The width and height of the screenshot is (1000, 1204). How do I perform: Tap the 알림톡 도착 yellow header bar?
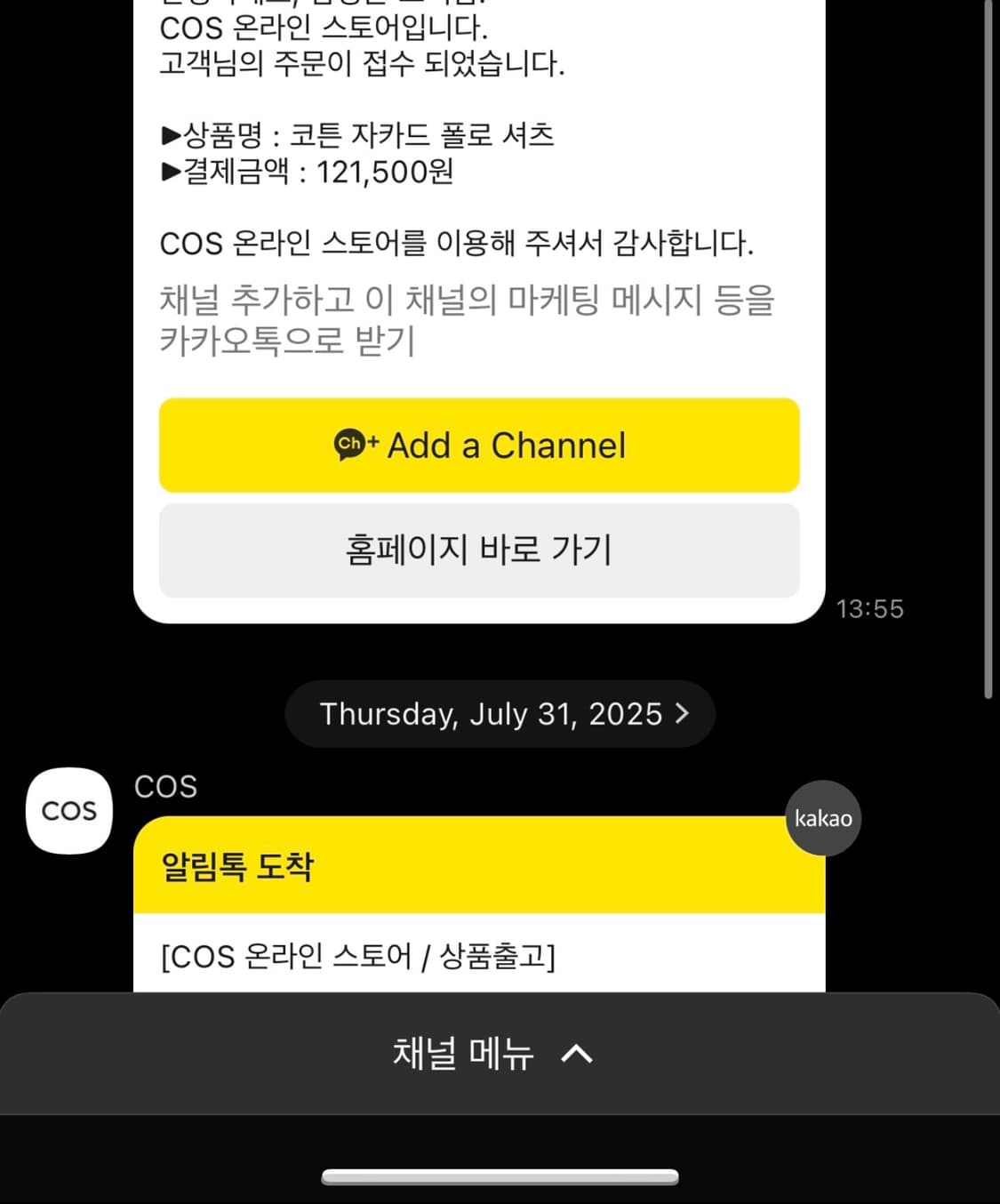pos(478,865)
